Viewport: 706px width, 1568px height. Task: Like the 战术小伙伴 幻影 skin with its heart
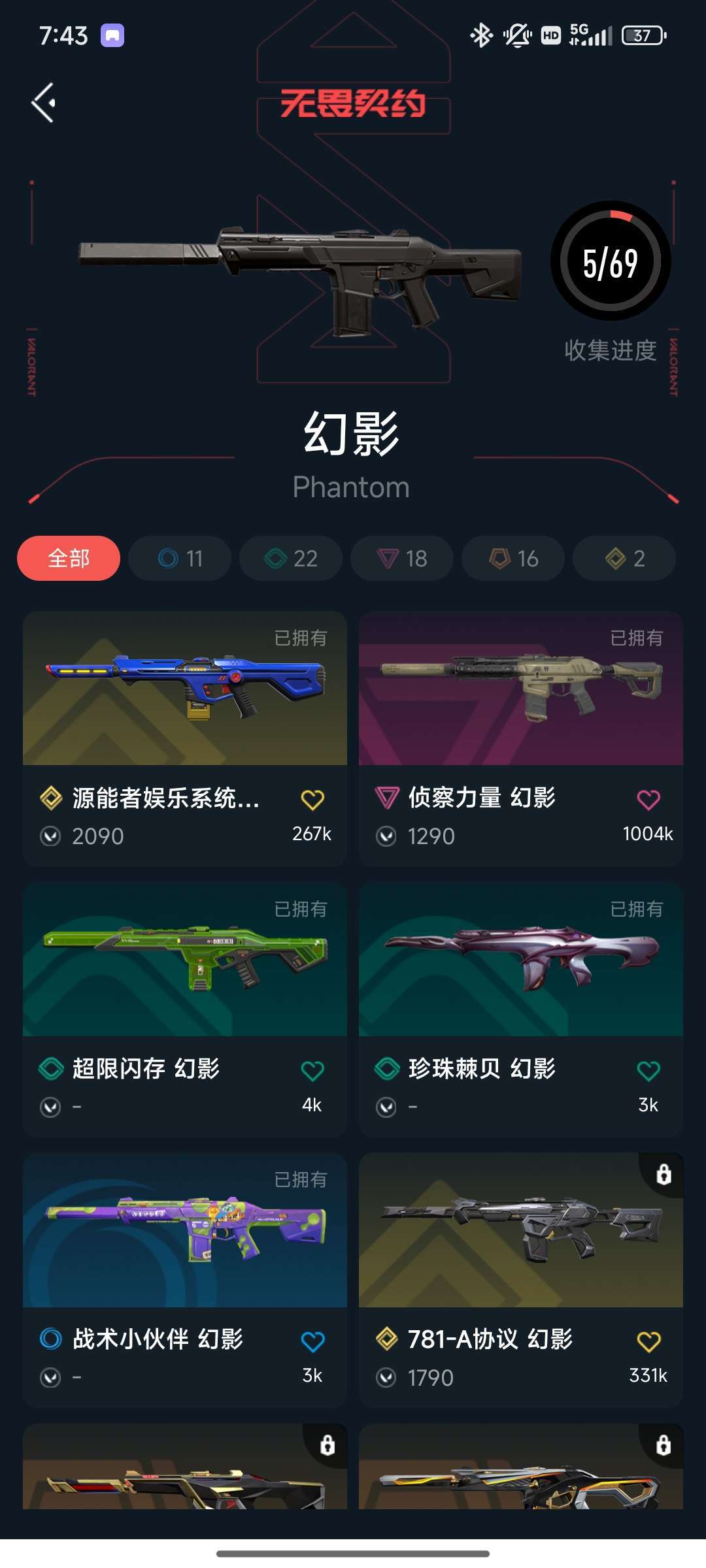pos(312,1342)
